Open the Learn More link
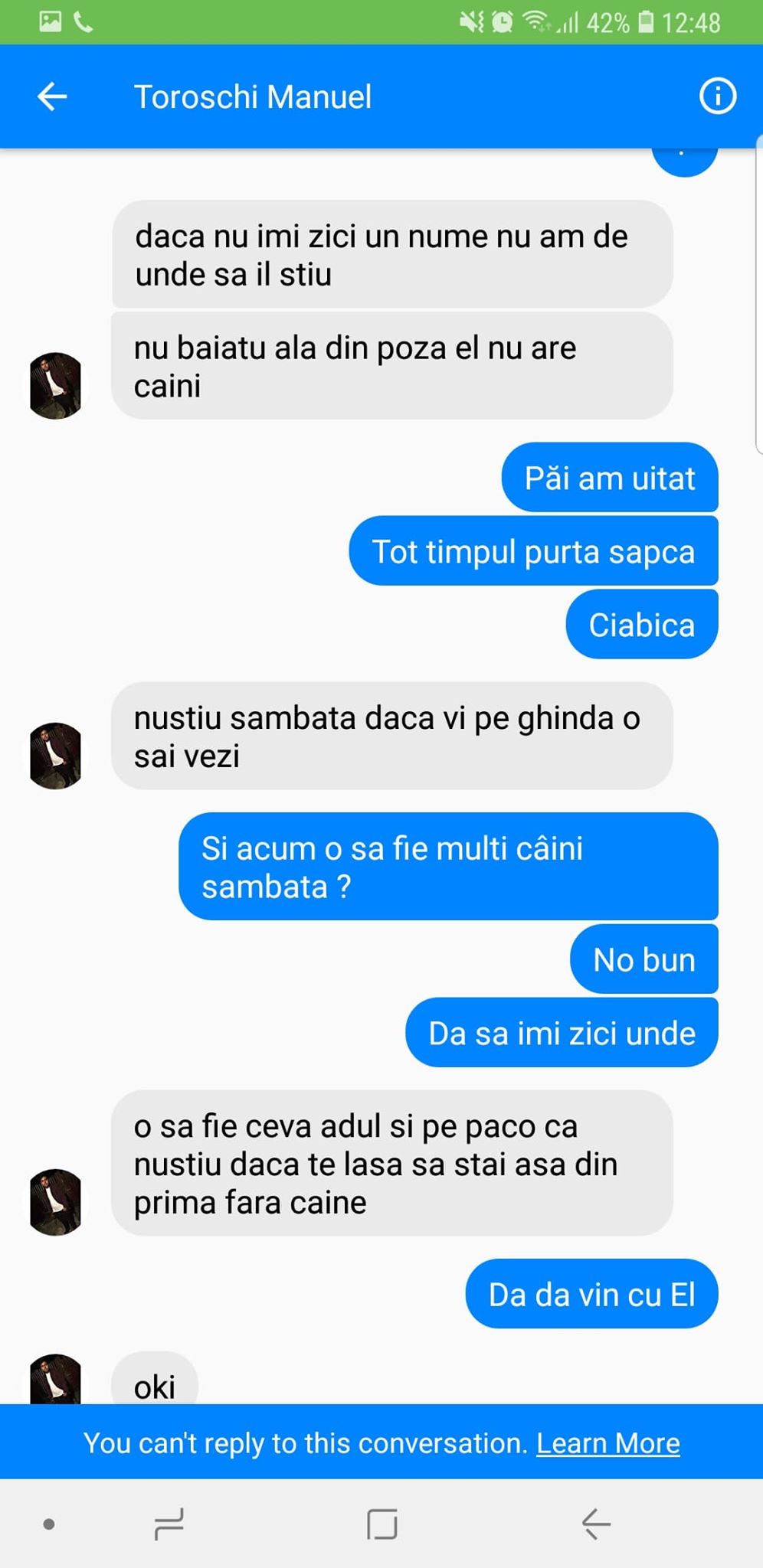 (x=607, y=1443)
